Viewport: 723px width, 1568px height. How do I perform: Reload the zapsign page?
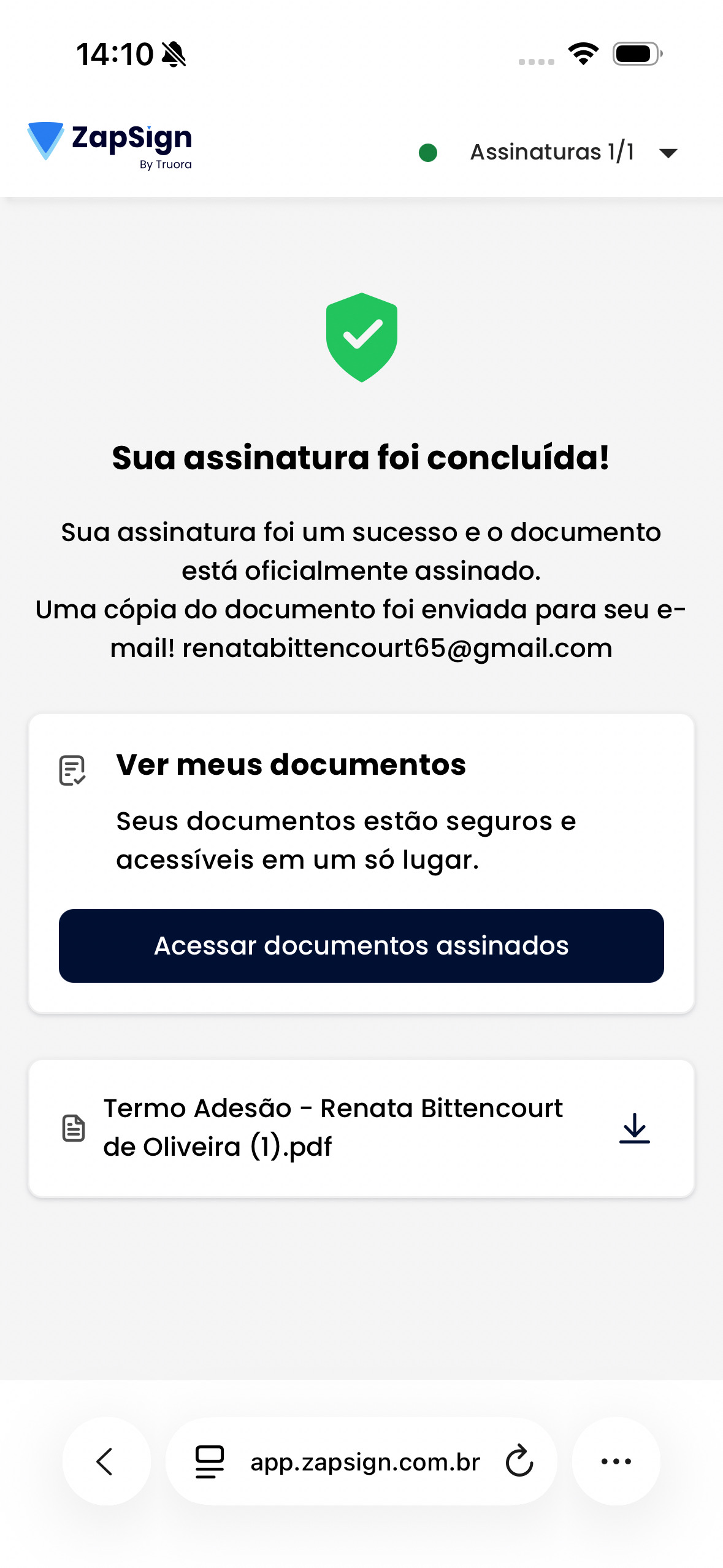519,1461
